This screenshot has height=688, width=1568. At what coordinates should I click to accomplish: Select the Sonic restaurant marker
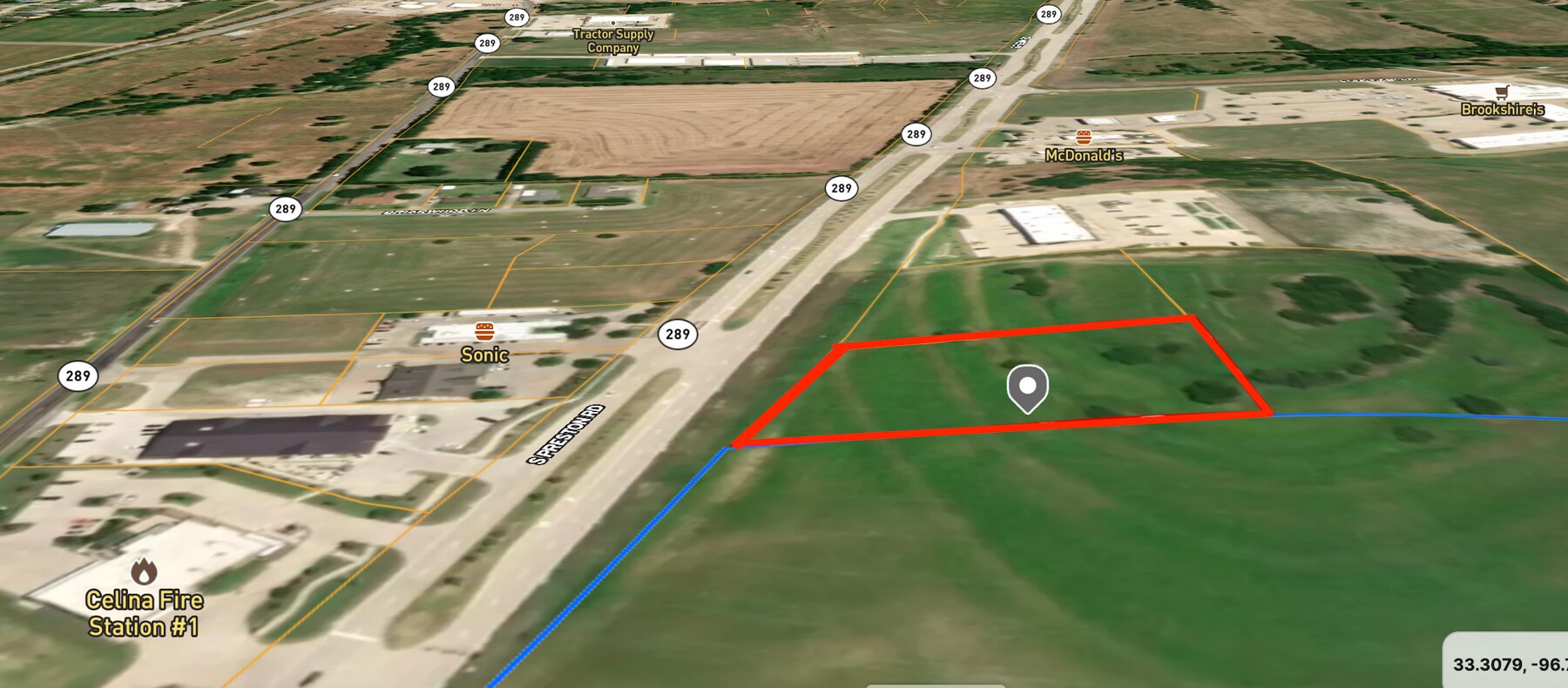(x=484, y=332)
